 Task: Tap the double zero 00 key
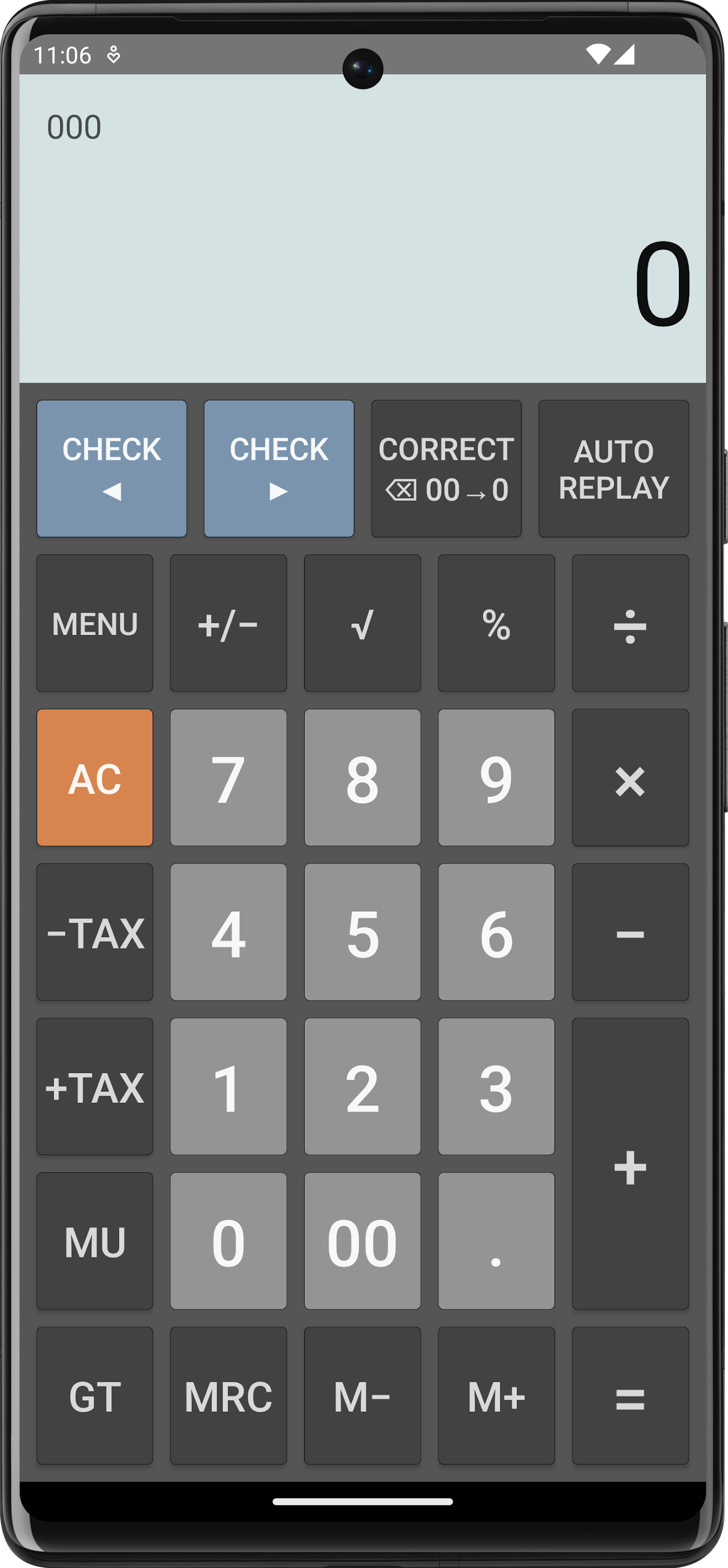click(362, 1242)
